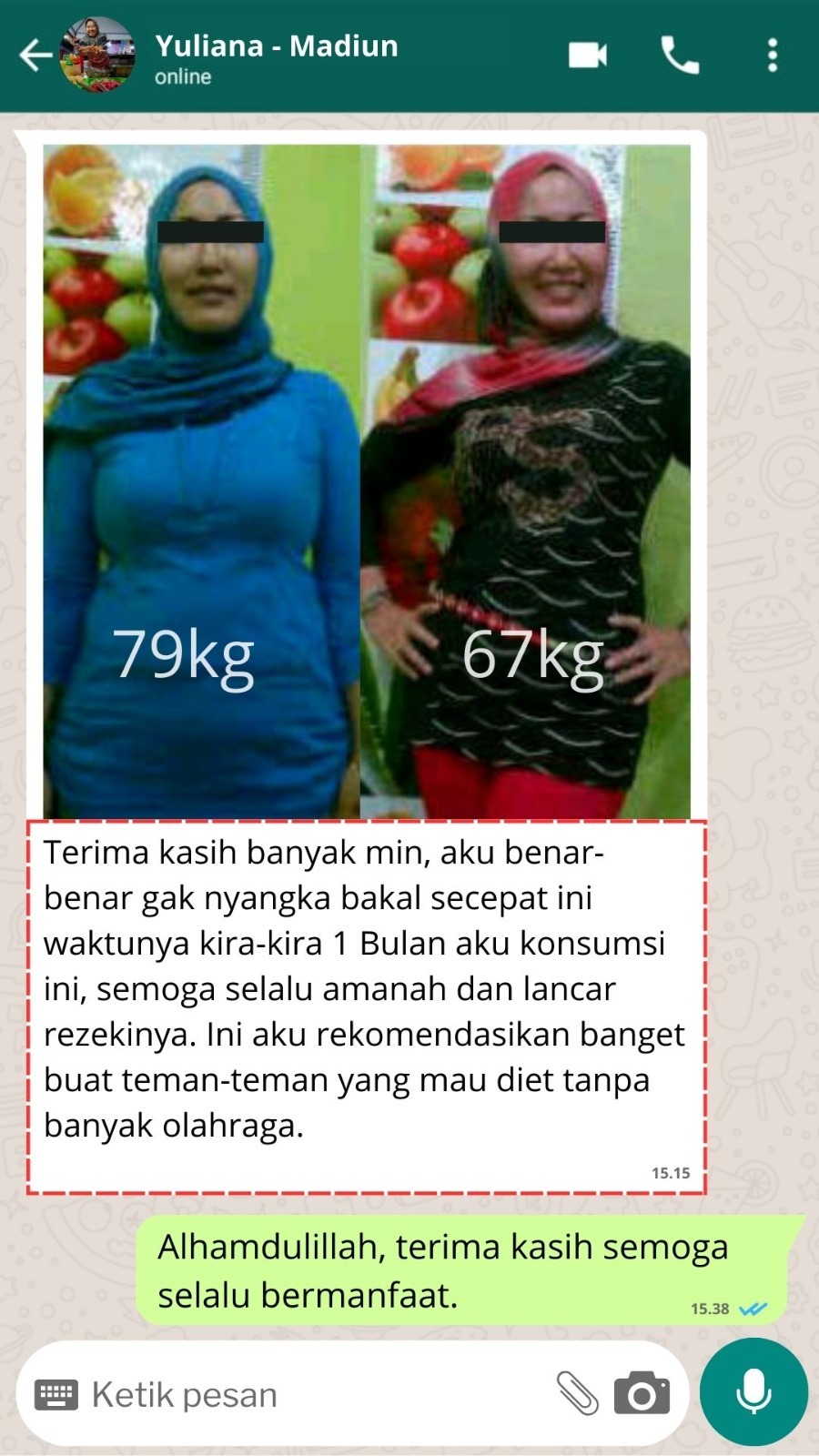
Task: Record a voice message with the microphone
Action: point(753,1392)
